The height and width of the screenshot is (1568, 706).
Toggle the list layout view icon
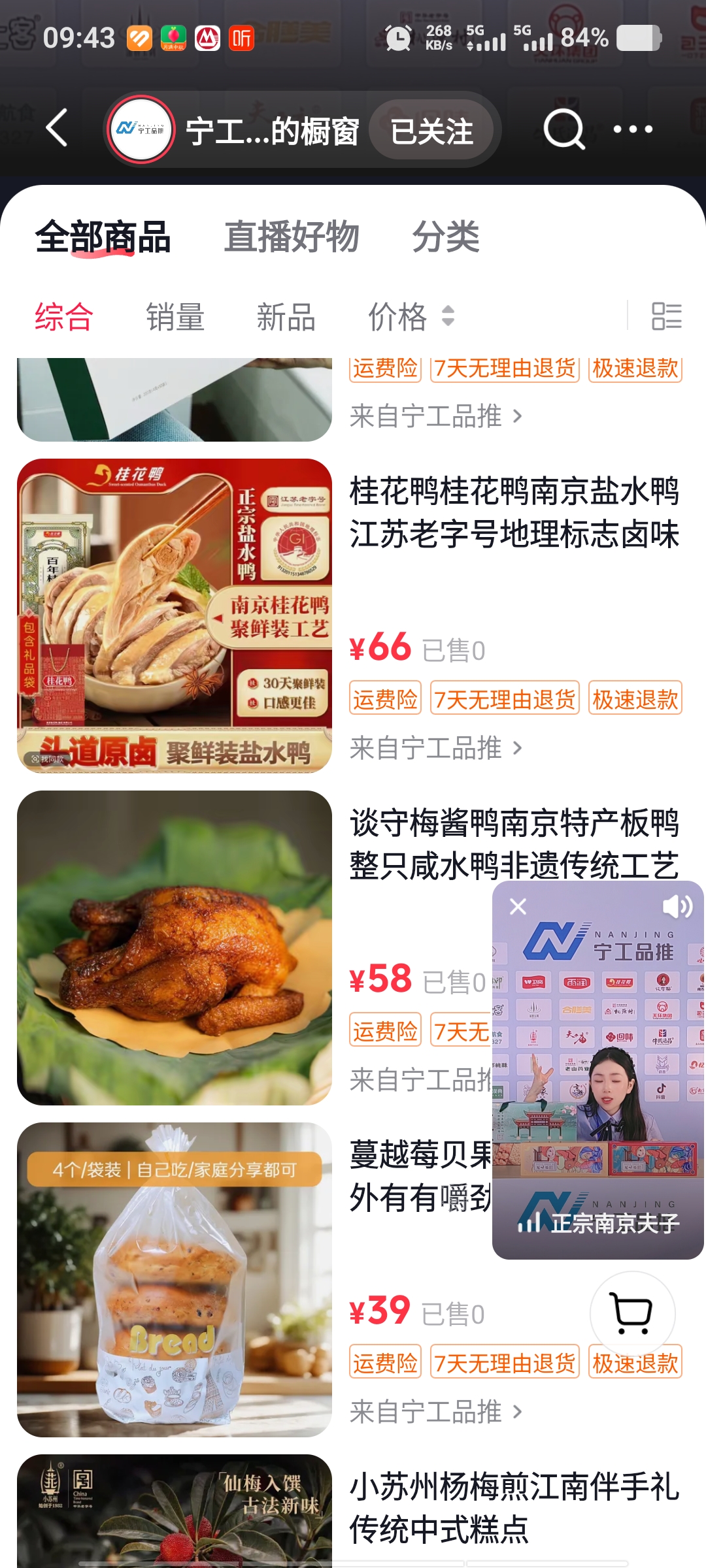[666, 317]
